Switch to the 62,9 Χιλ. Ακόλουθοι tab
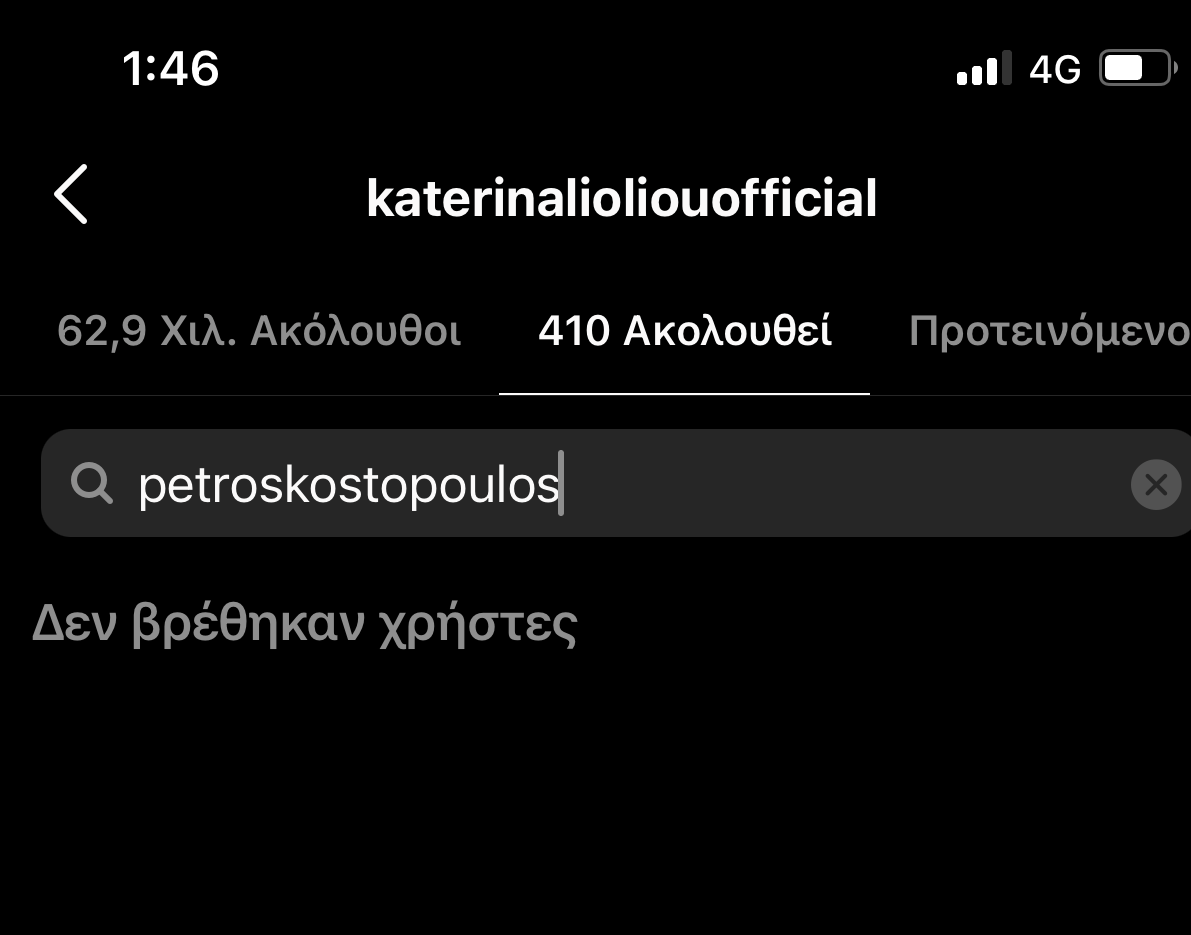 pyautogui.click(x=259, y=331)
